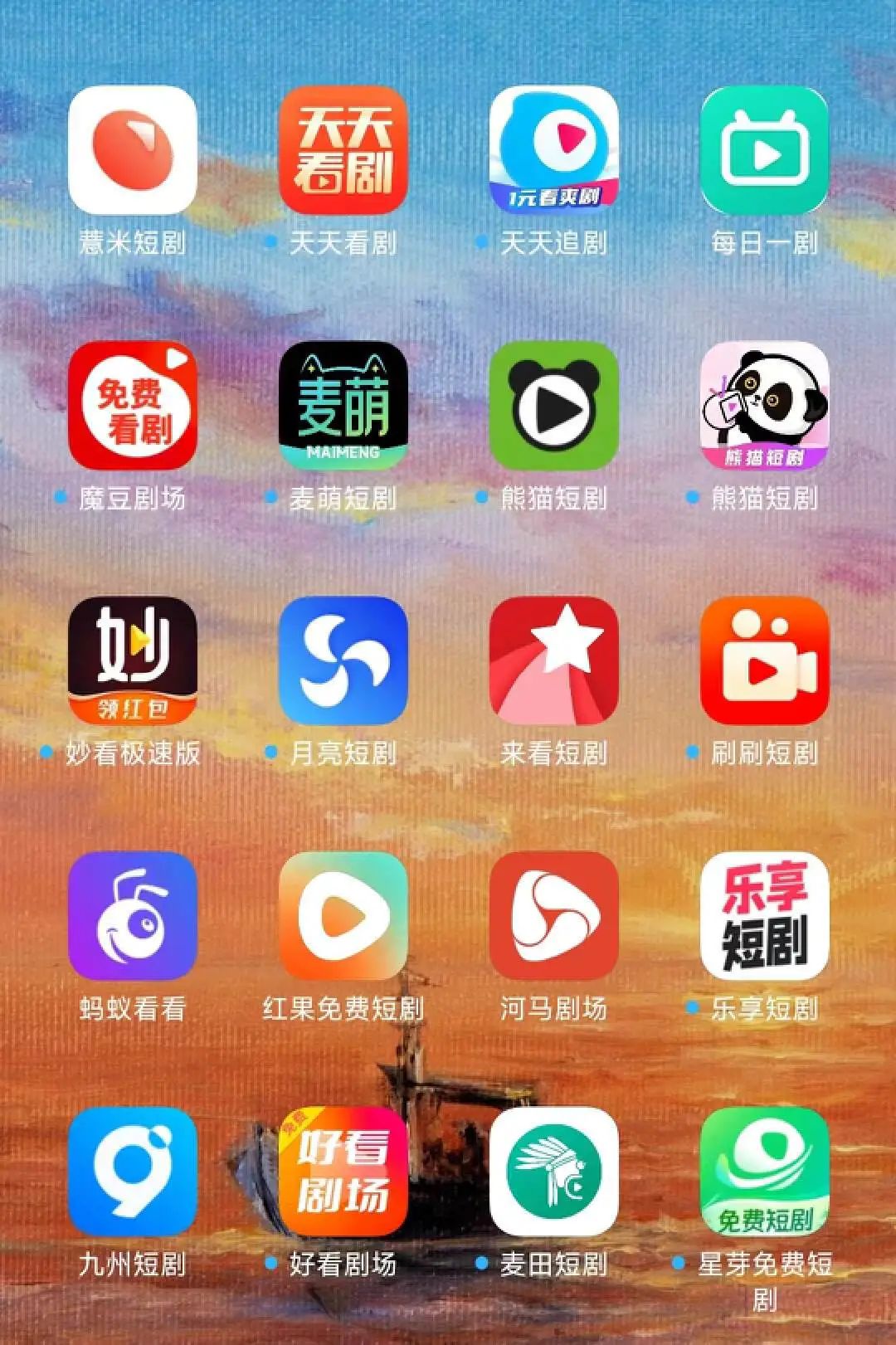Viewport: 896px width, 1345px height.
Task: Open the 月亮短剧 app
Action: pos(343,660)
